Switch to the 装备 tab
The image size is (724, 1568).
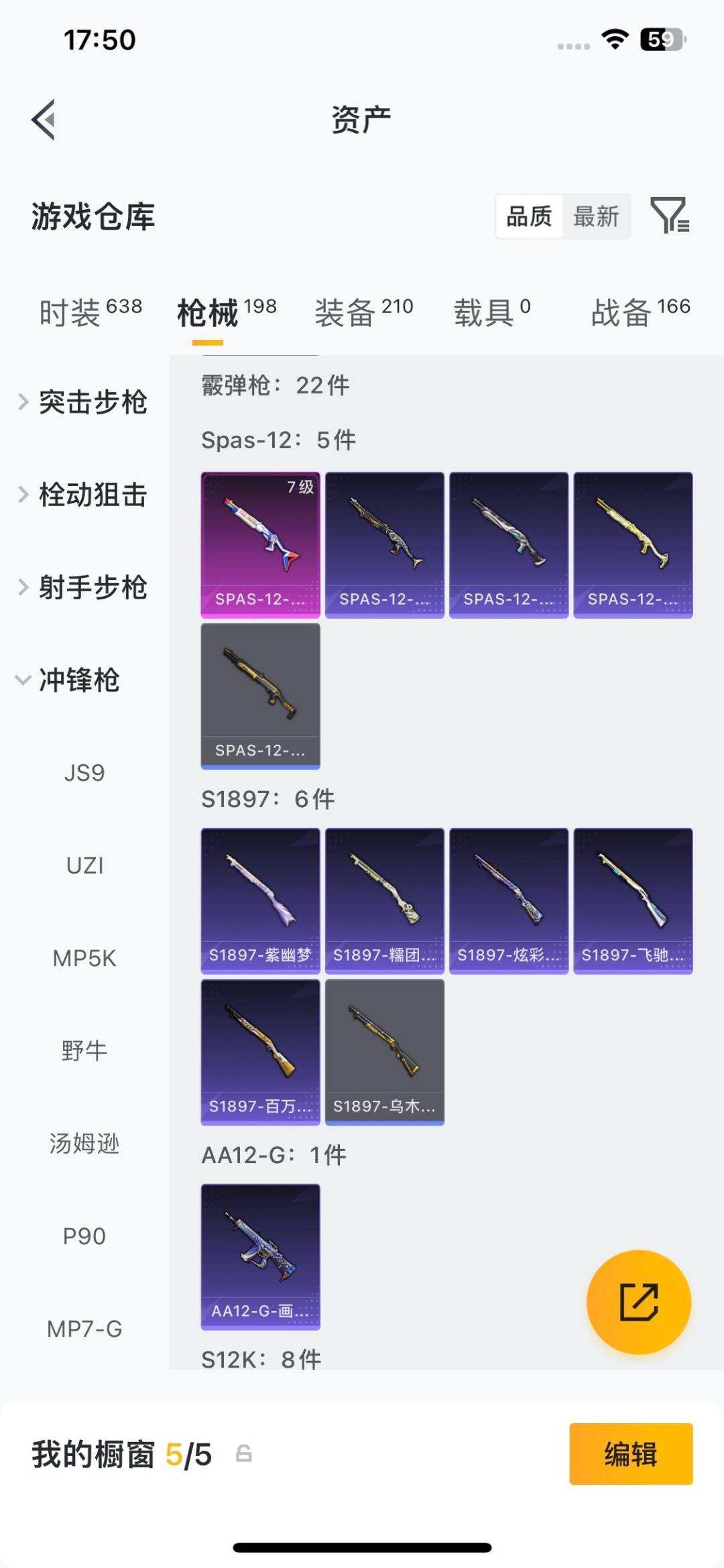[x=364, y=312]
